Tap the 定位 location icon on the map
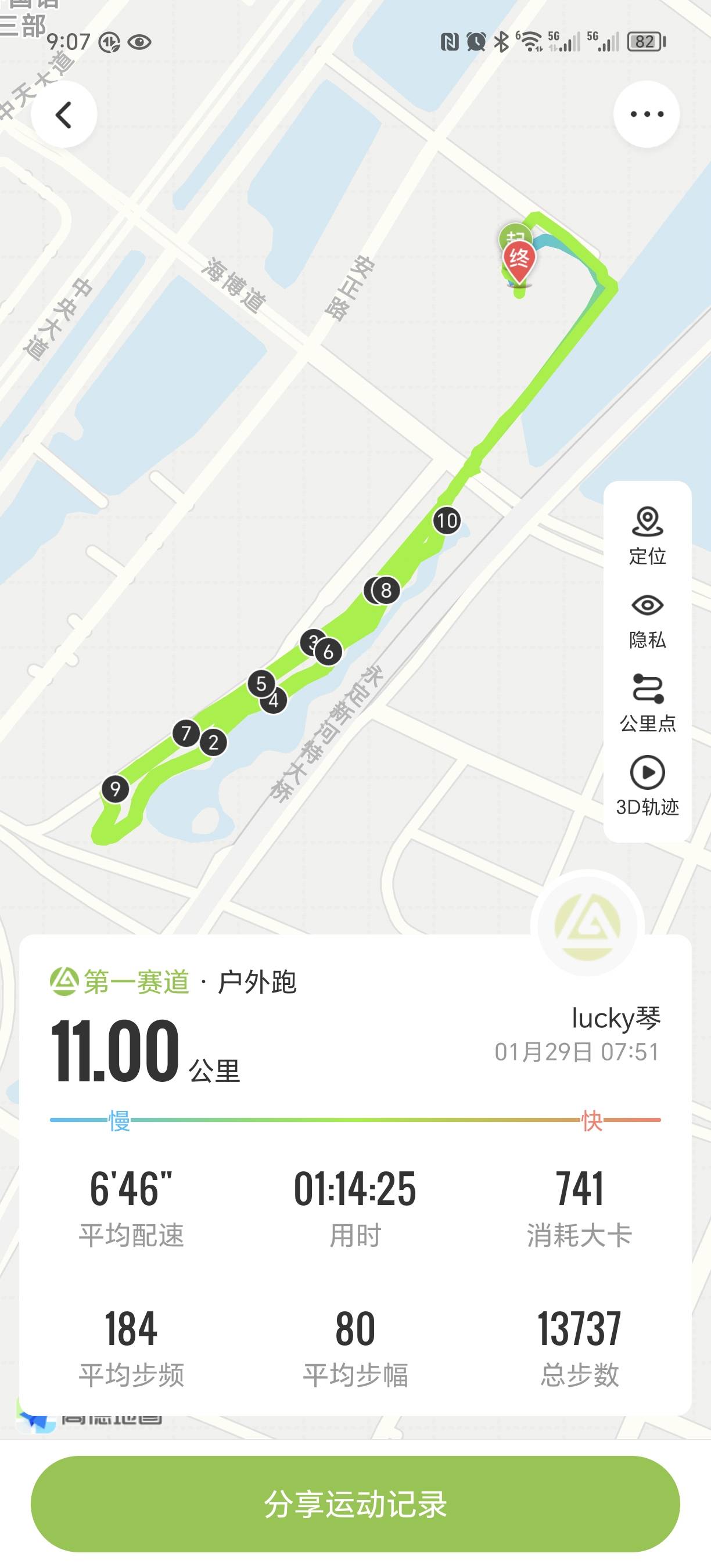 coord(648,522)
